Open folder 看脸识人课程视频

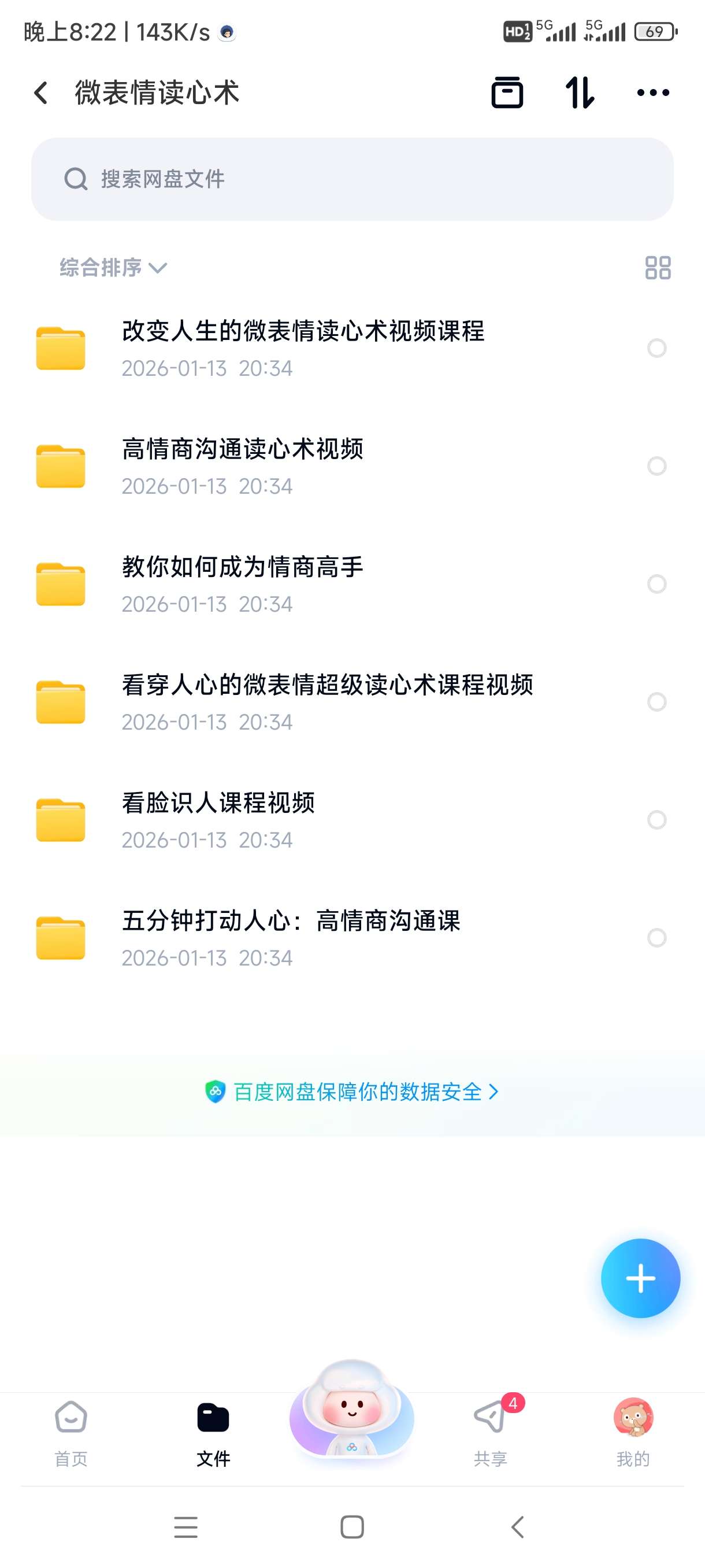pos(218,819)
